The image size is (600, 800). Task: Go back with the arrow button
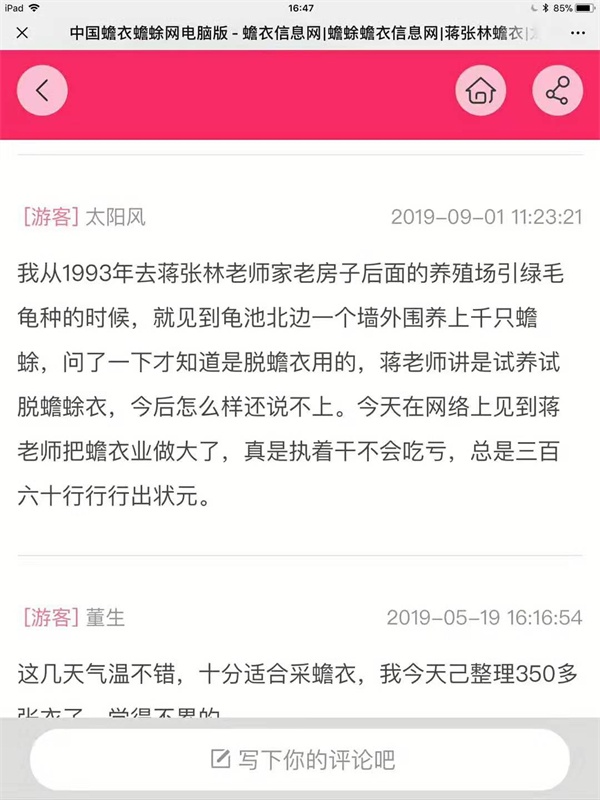41,91
